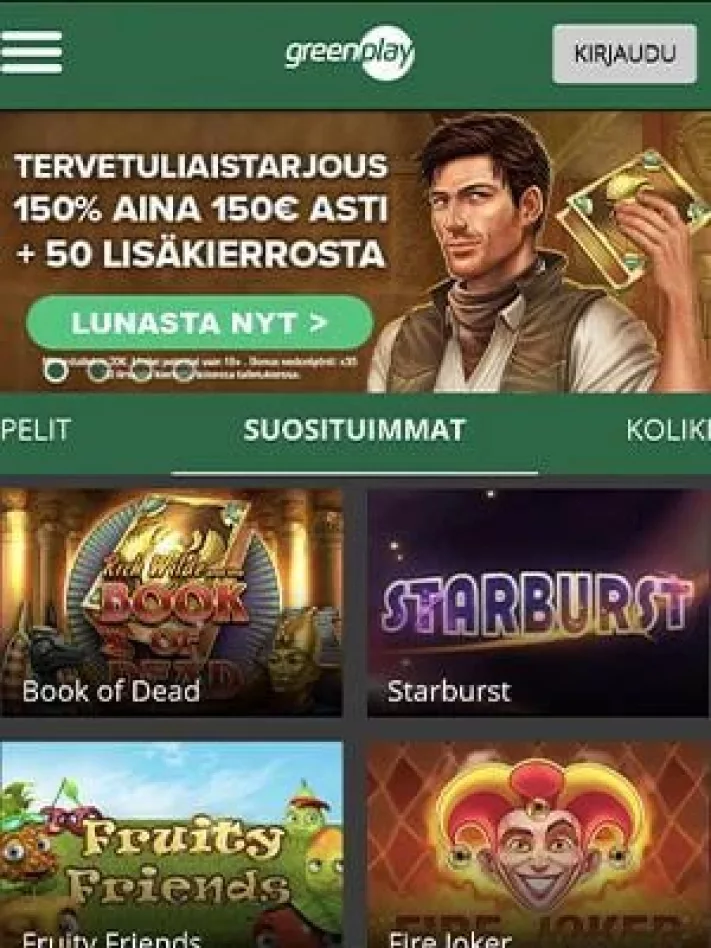The image size is (711, 948).
Task: Open the Book of Dead game
Action: (x=171, y=602)
